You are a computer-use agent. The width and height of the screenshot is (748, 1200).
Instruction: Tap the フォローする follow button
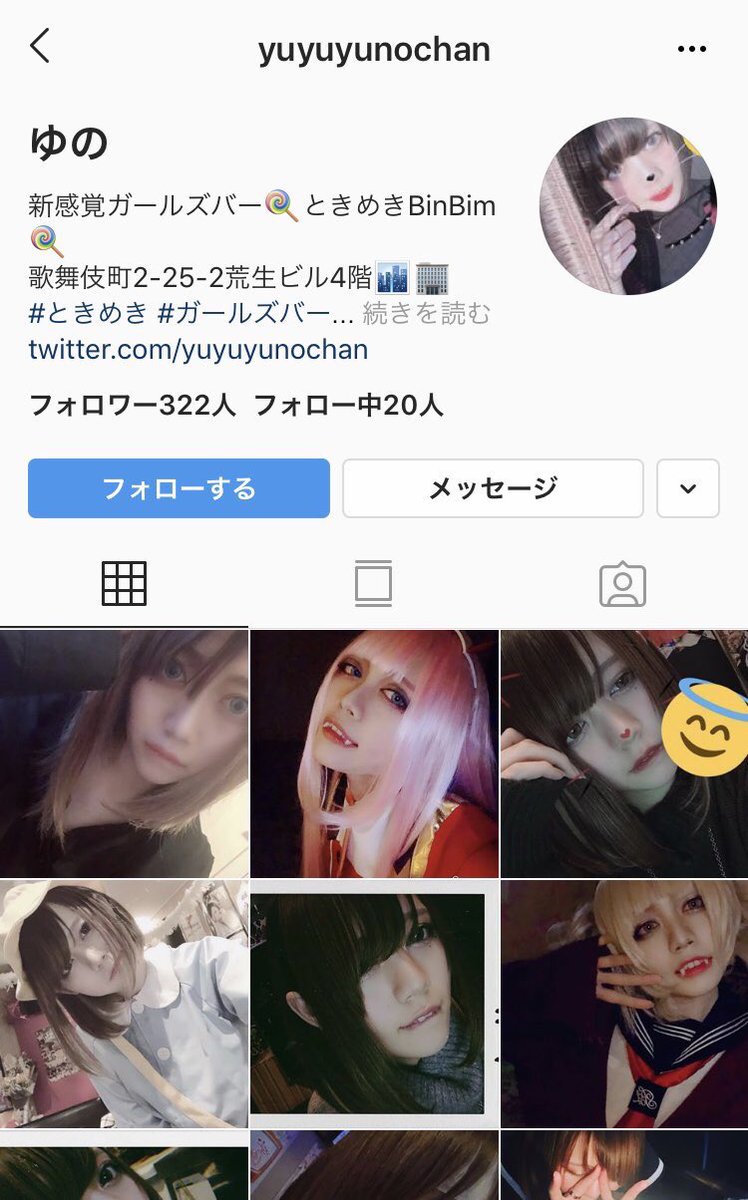pos(179,488)
